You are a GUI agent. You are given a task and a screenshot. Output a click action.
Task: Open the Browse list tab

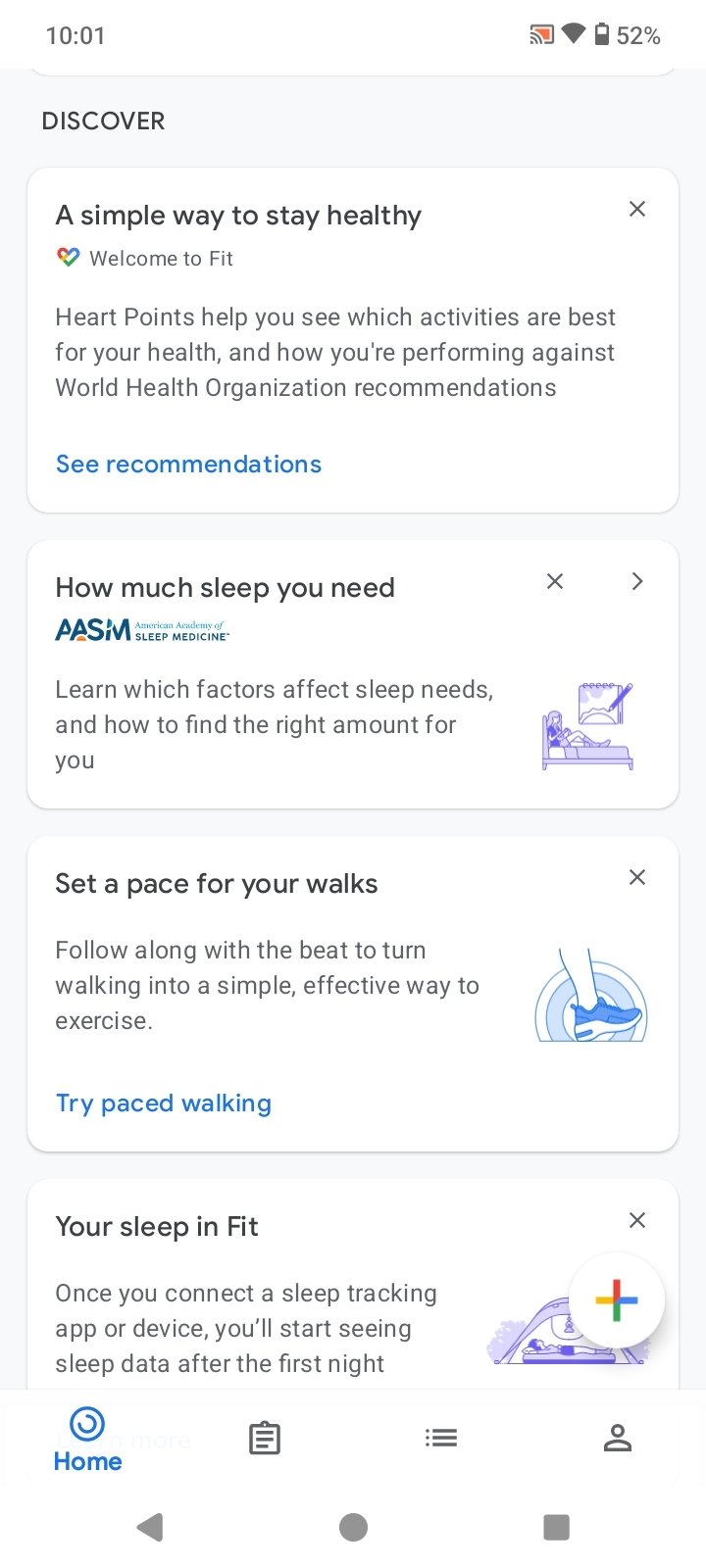(441, 1439)
